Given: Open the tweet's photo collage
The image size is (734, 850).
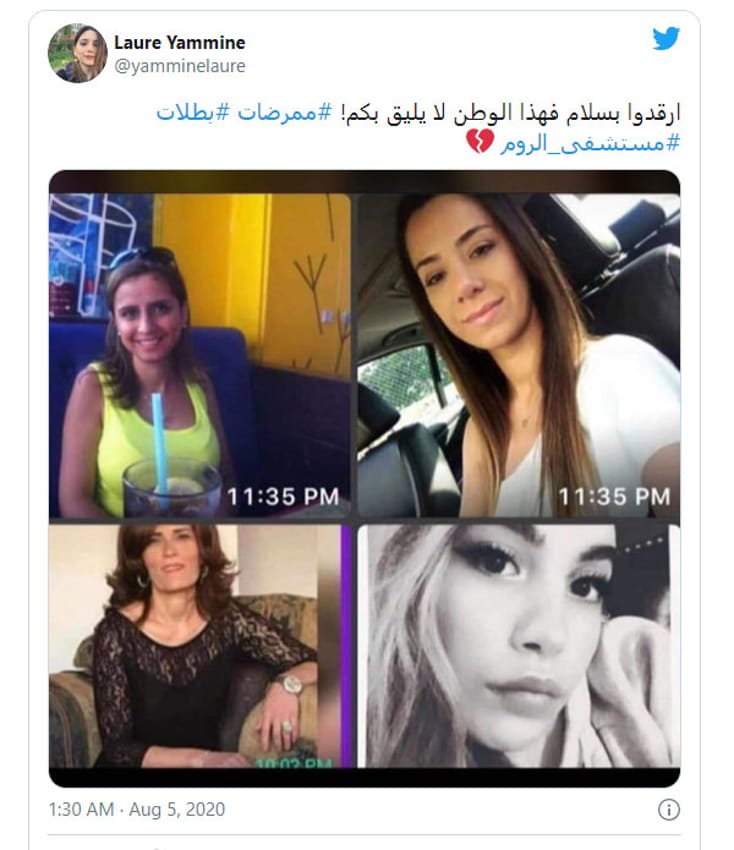Looking at the screenshot, I should point(364,478).
